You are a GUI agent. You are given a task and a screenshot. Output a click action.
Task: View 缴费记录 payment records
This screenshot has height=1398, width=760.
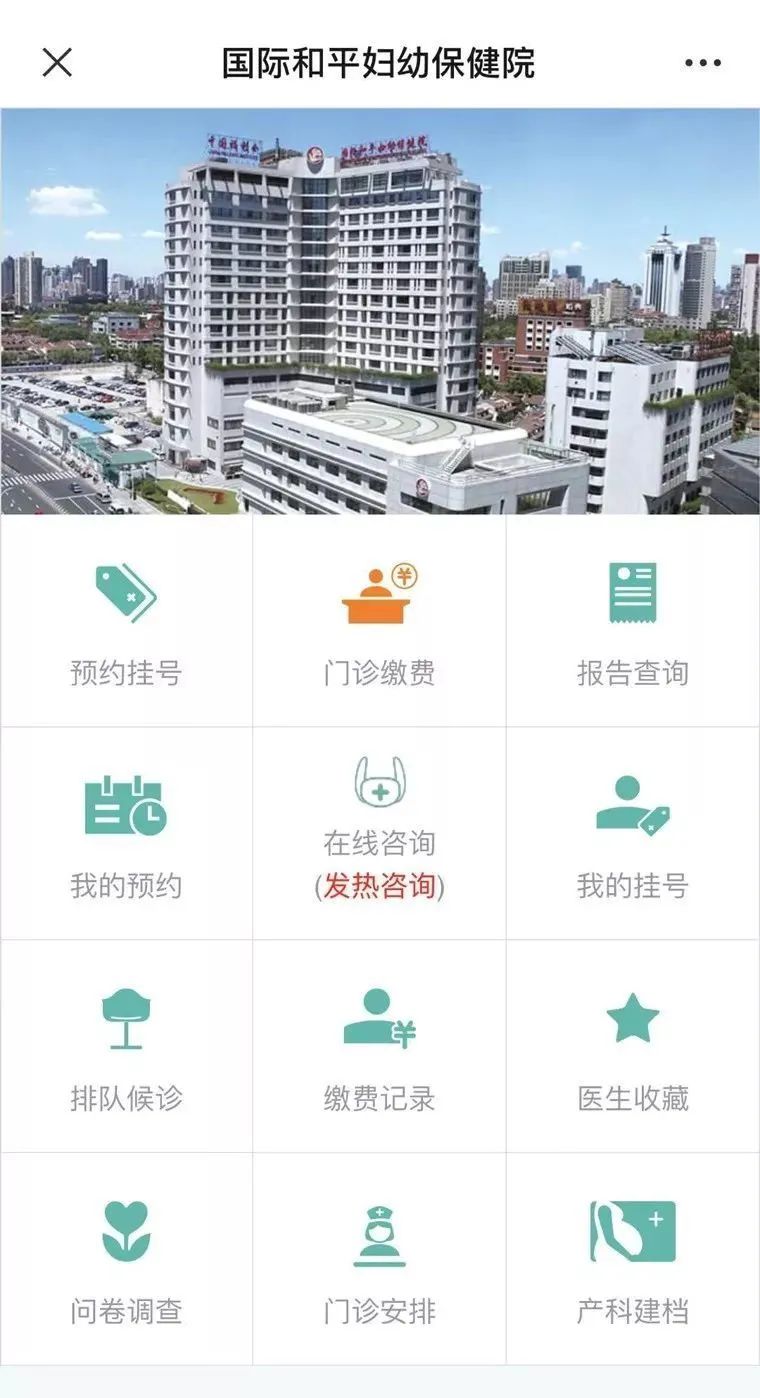pyautogui.click(x=379, y=1047)
